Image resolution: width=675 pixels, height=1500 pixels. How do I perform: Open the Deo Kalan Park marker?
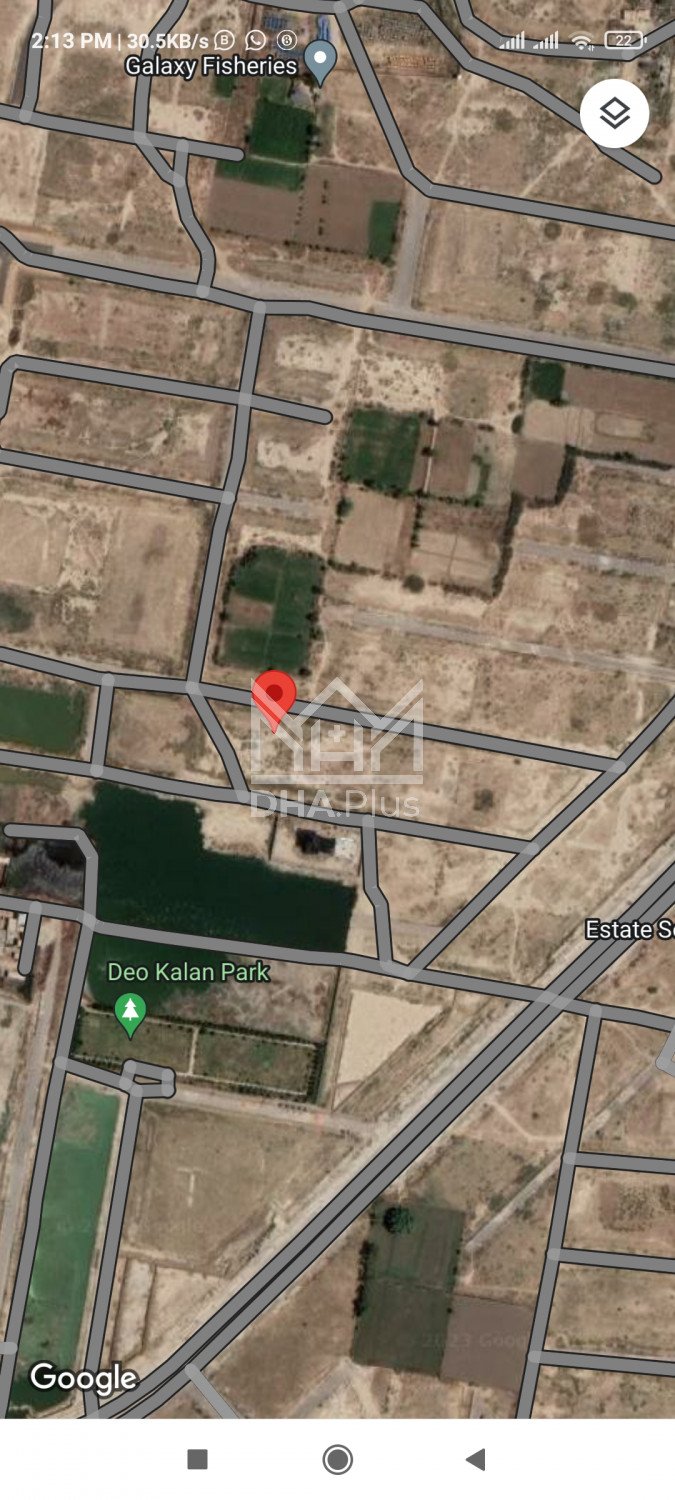click(130, 1013)
